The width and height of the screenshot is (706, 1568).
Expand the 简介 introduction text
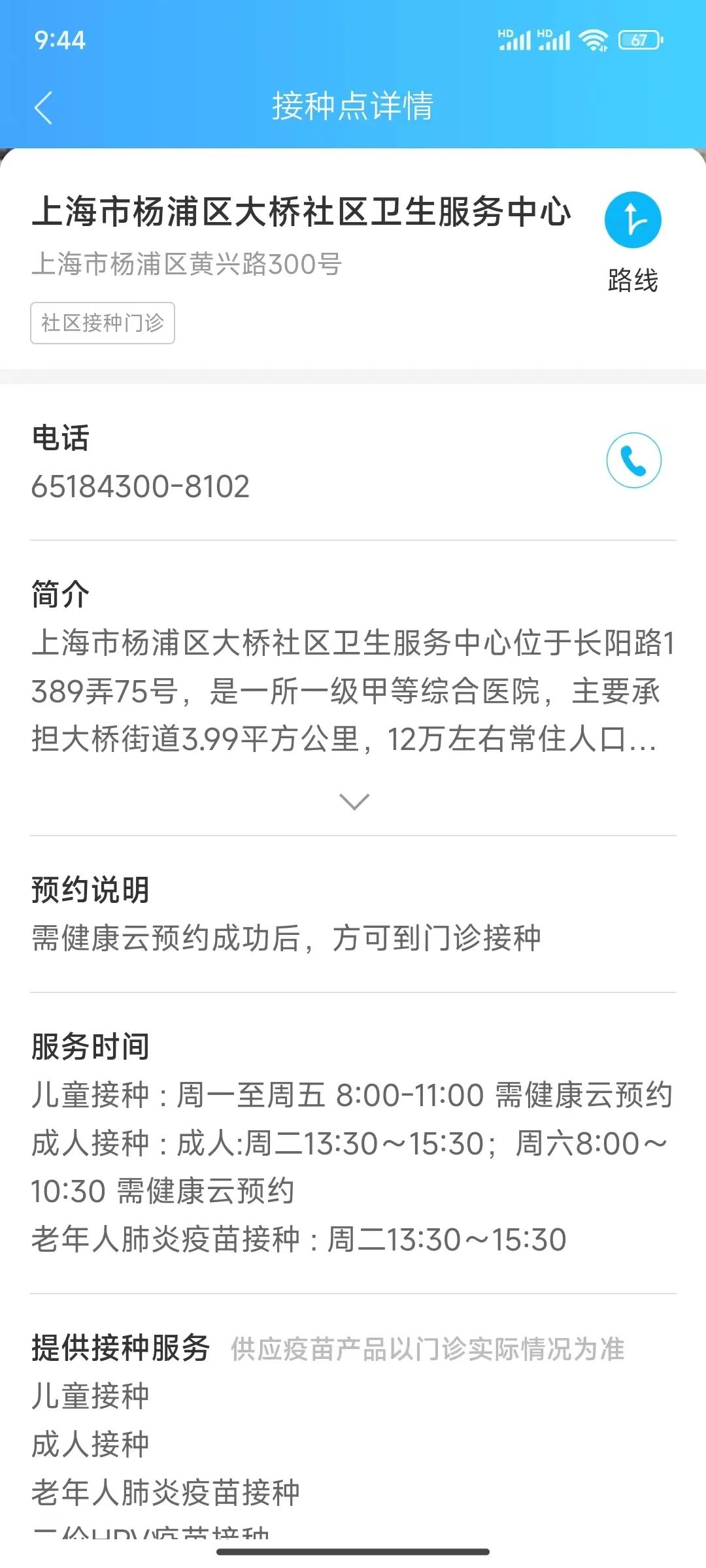tap(355, 801)
